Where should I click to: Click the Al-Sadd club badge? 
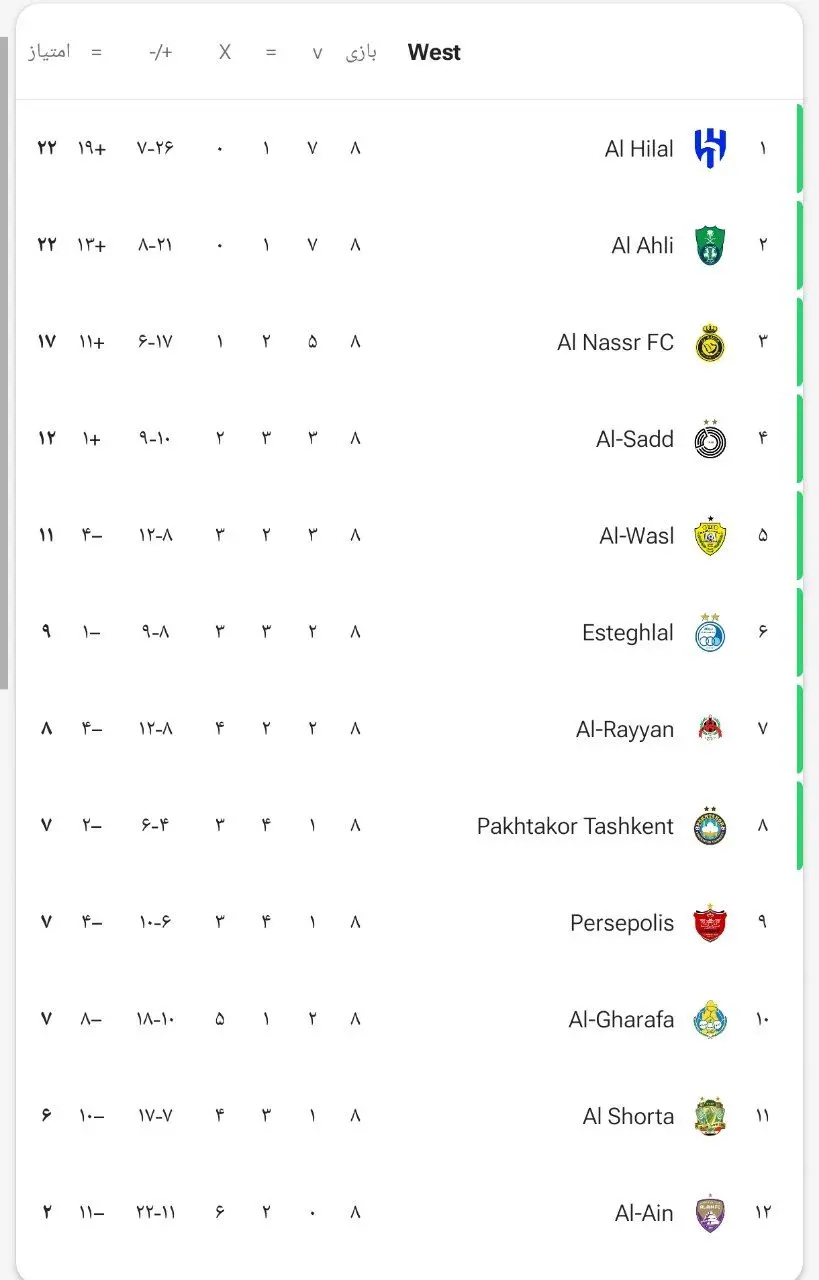(x=710, y=438)
